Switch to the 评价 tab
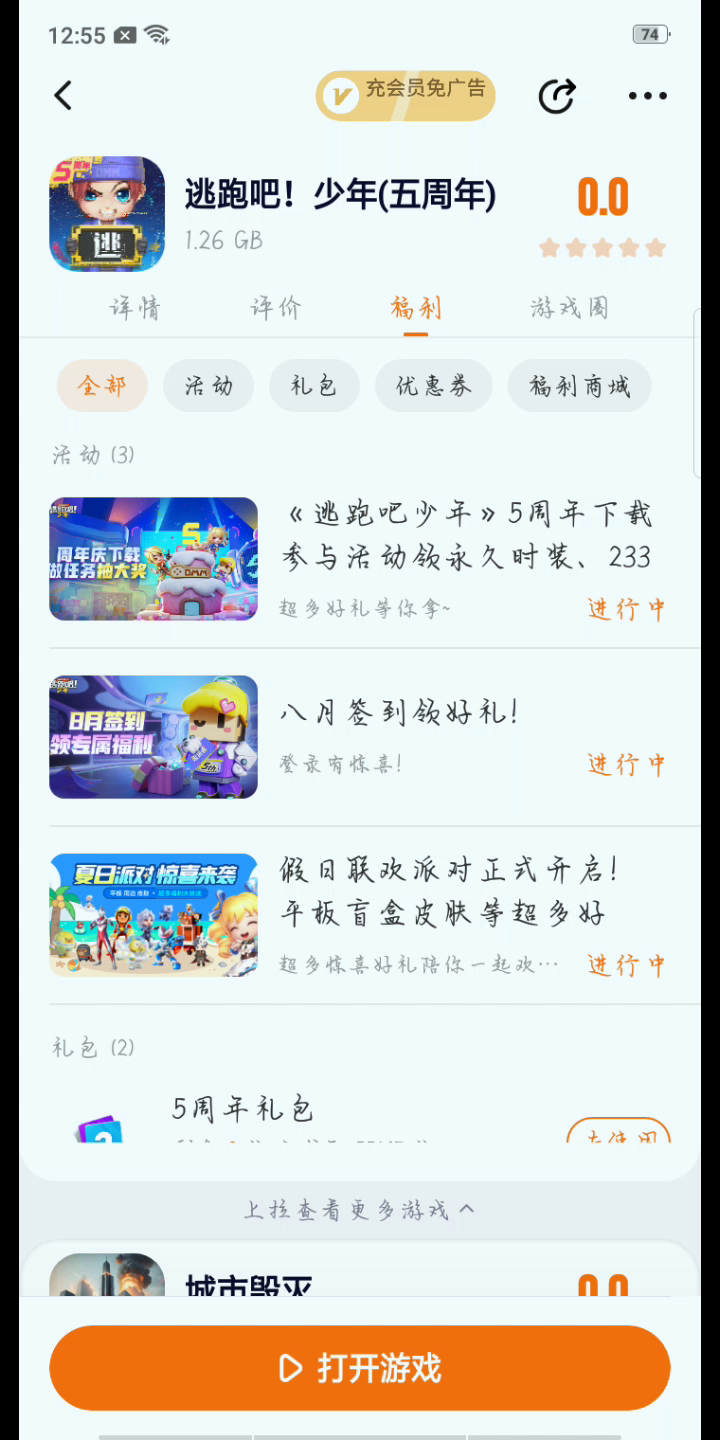Screen dimensions: 720x1440 click(275, 308)
